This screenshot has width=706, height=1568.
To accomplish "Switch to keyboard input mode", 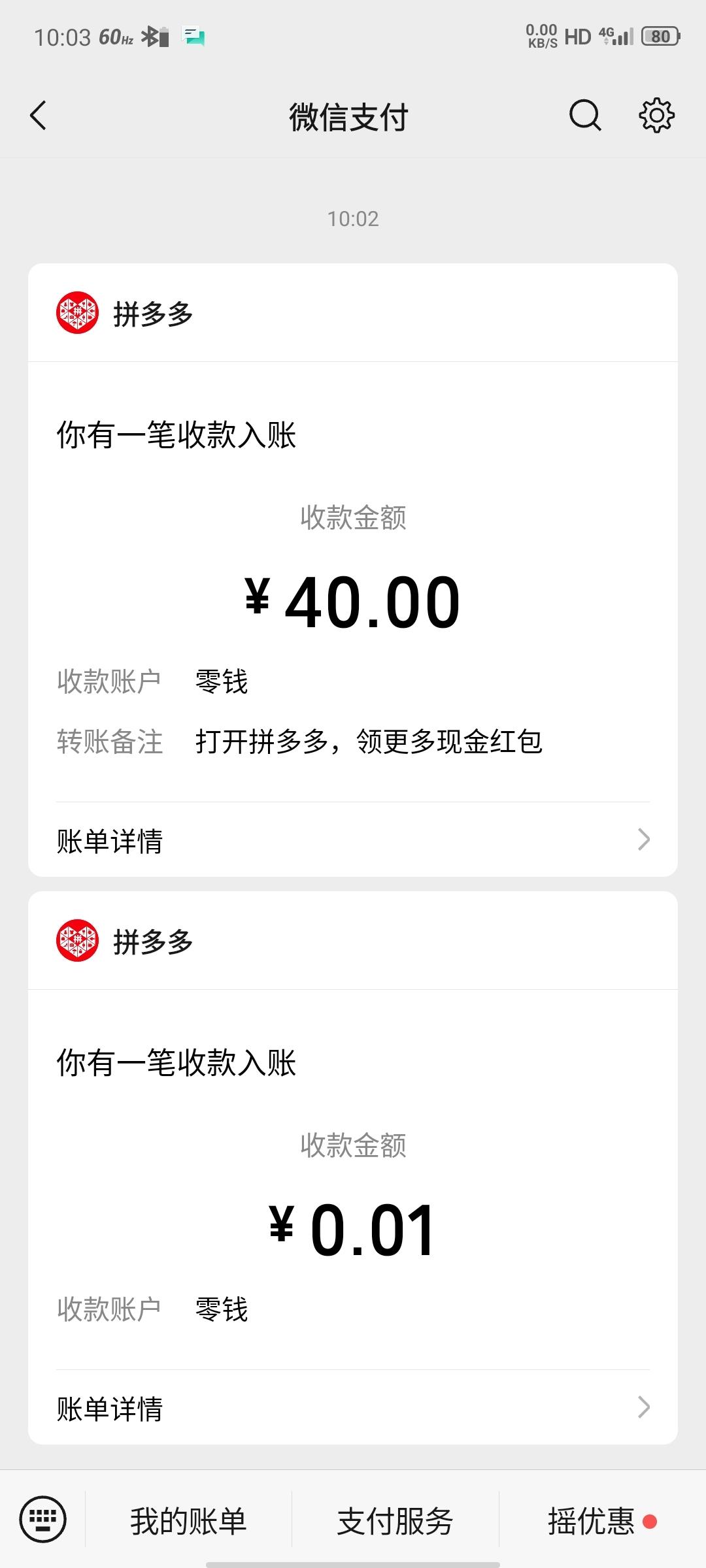I will tap(43, 1520).
